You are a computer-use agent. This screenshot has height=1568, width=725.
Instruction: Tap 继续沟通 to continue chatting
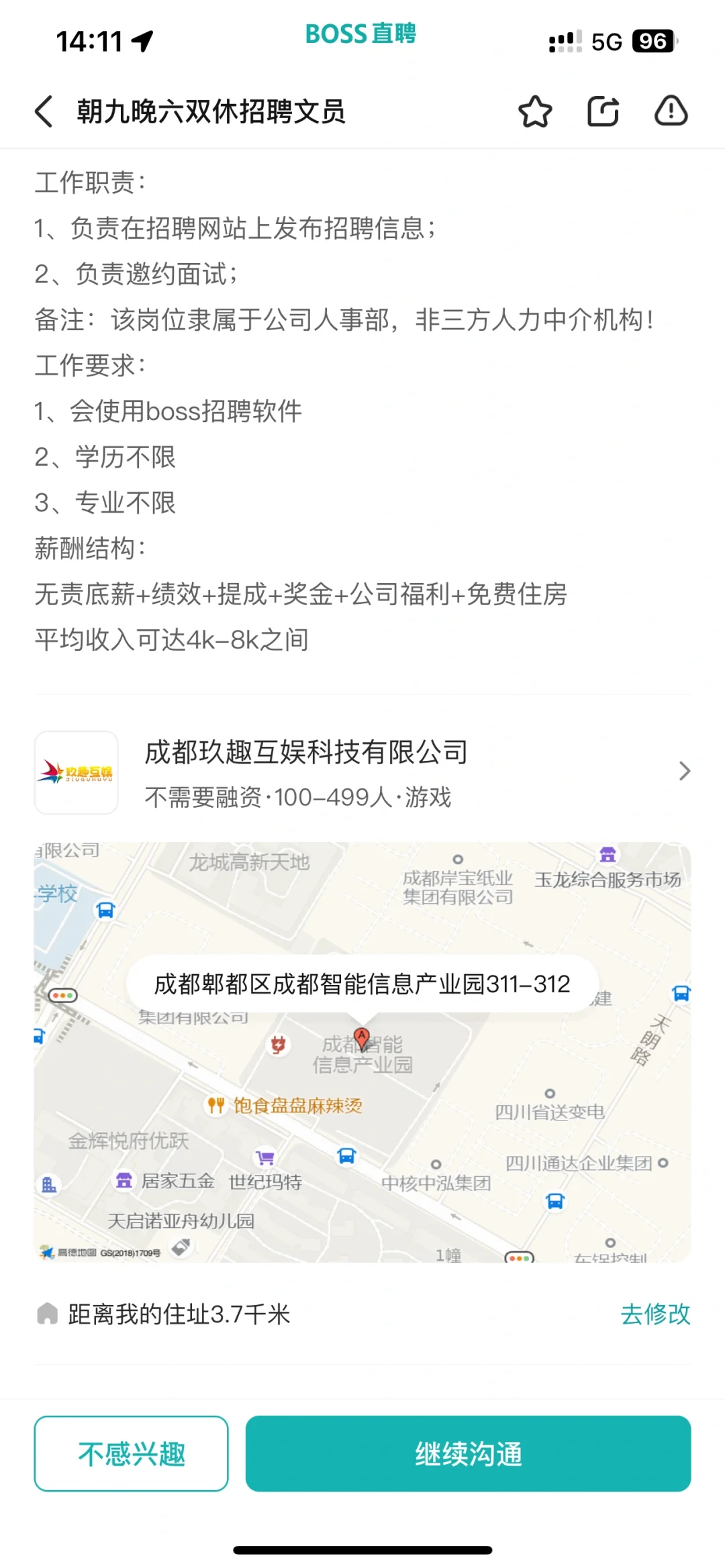[468, 1453]
